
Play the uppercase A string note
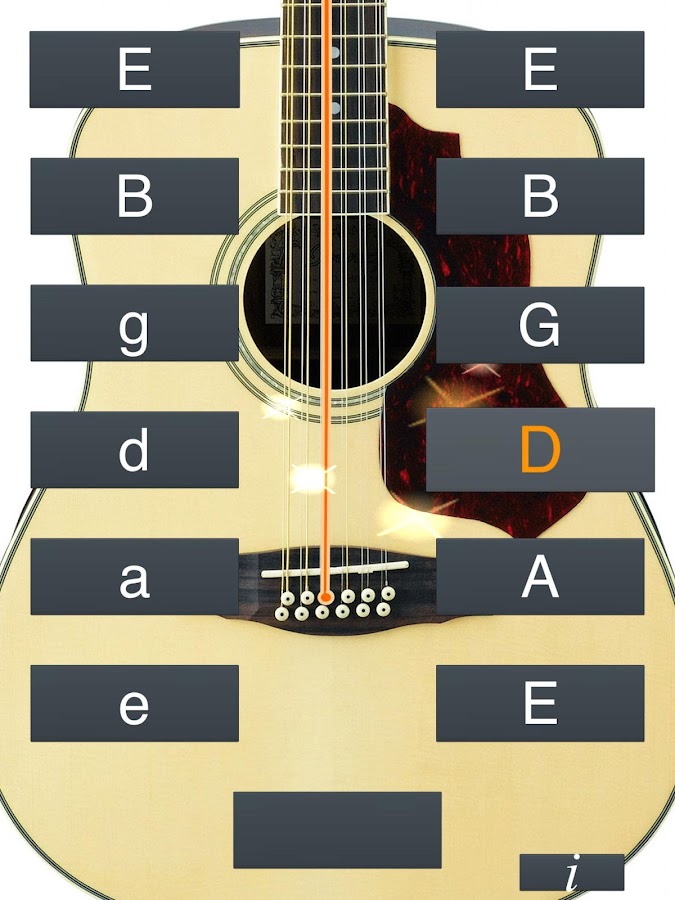[540, 577]
